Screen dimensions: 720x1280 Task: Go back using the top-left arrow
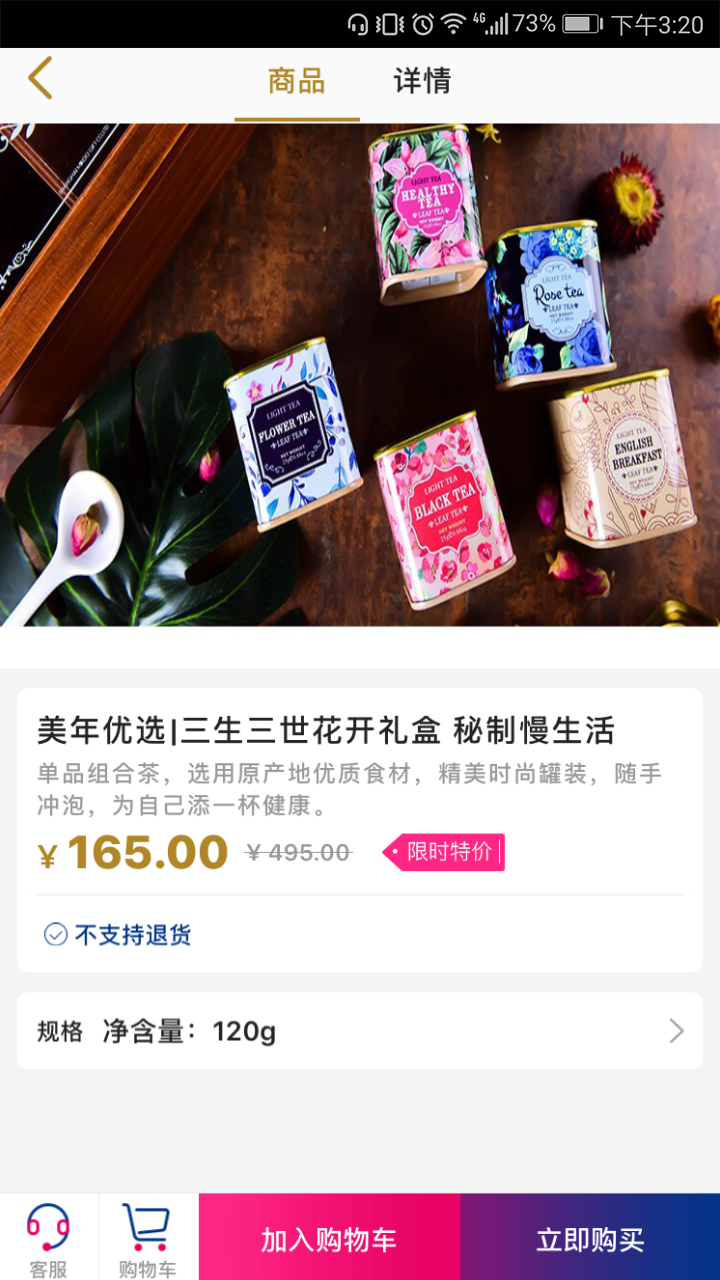(x=40, y=79)
